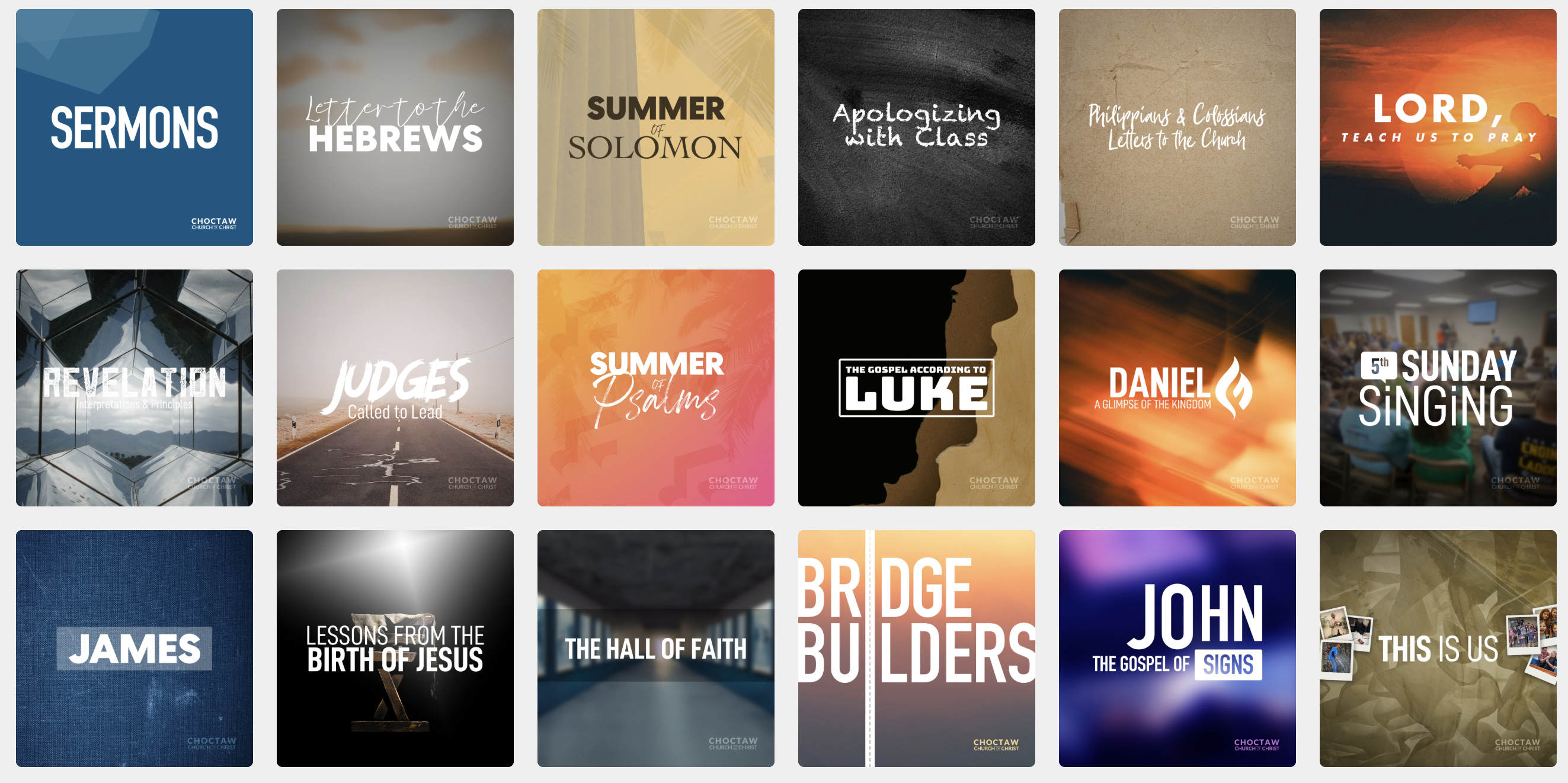Select the Summer of Solomon tile
The width and height of the screenshot is (1568, 783).
pos(655,127)
